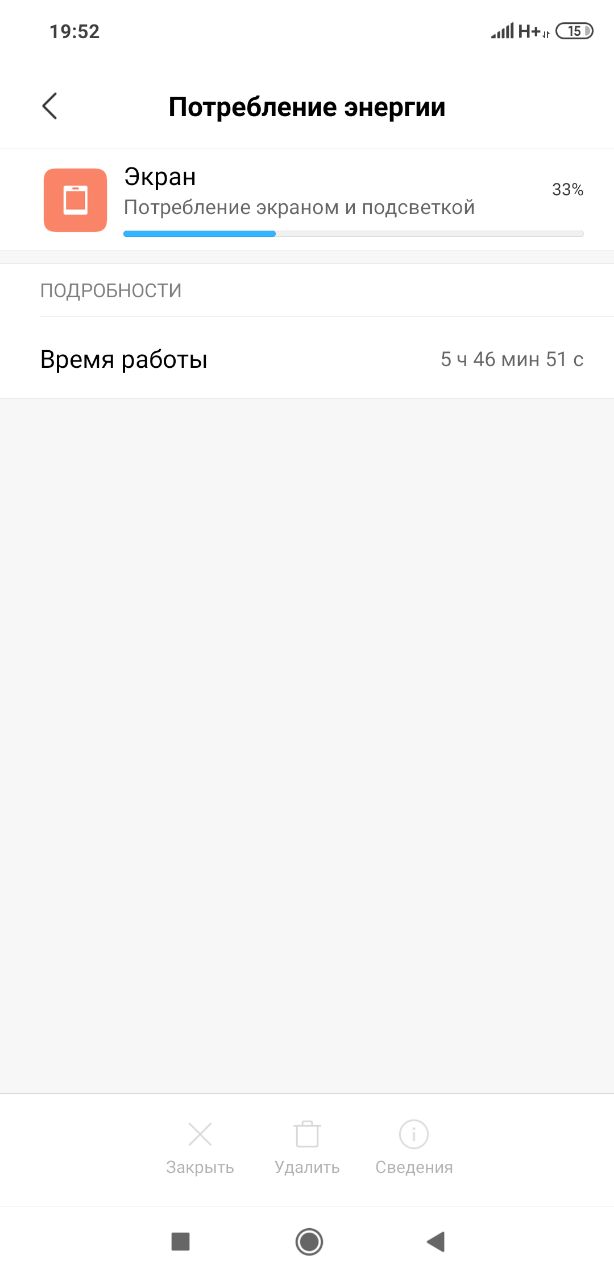Go back using the header arrow
Image resolution: width=614 pixels, height=1280 pixels.
click(50, 107)
